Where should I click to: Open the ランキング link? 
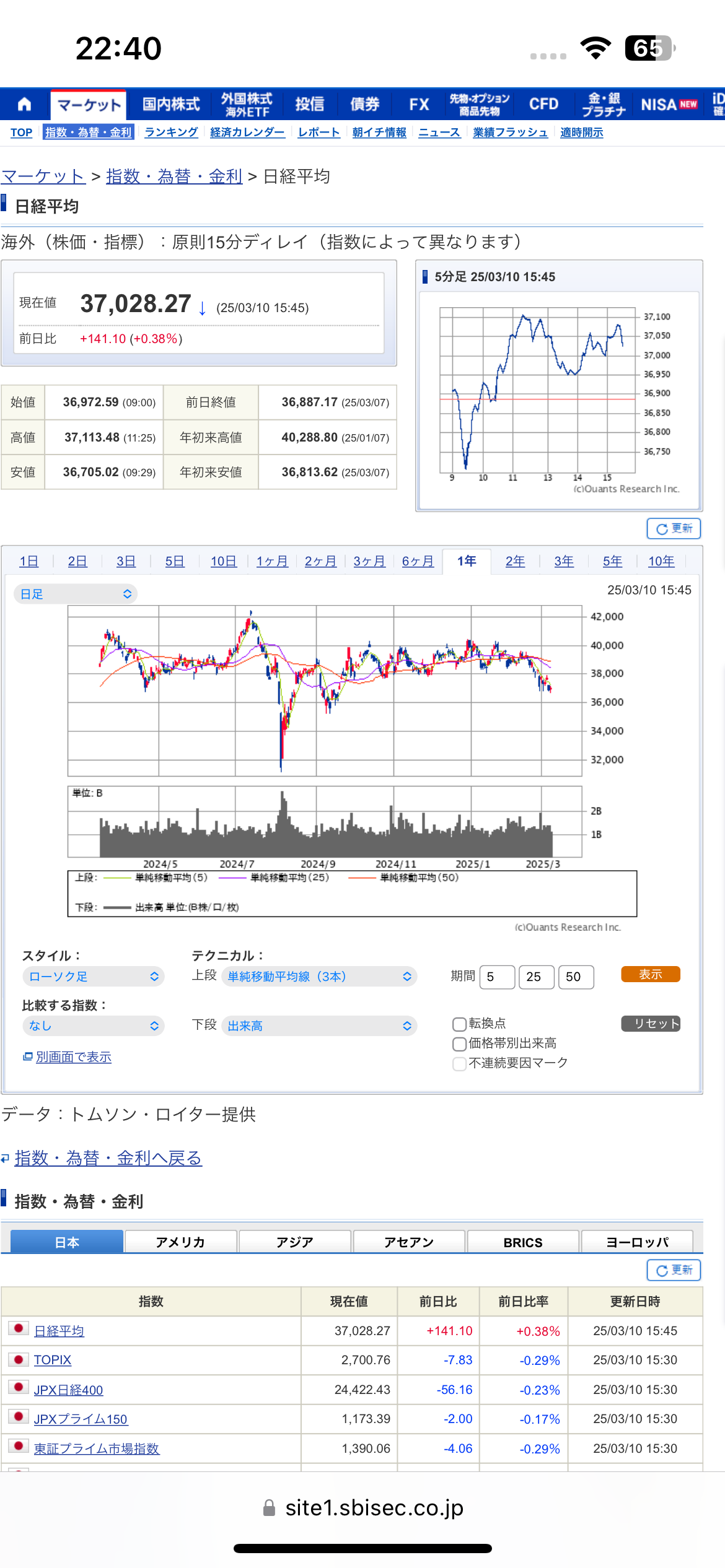(171, 133)
